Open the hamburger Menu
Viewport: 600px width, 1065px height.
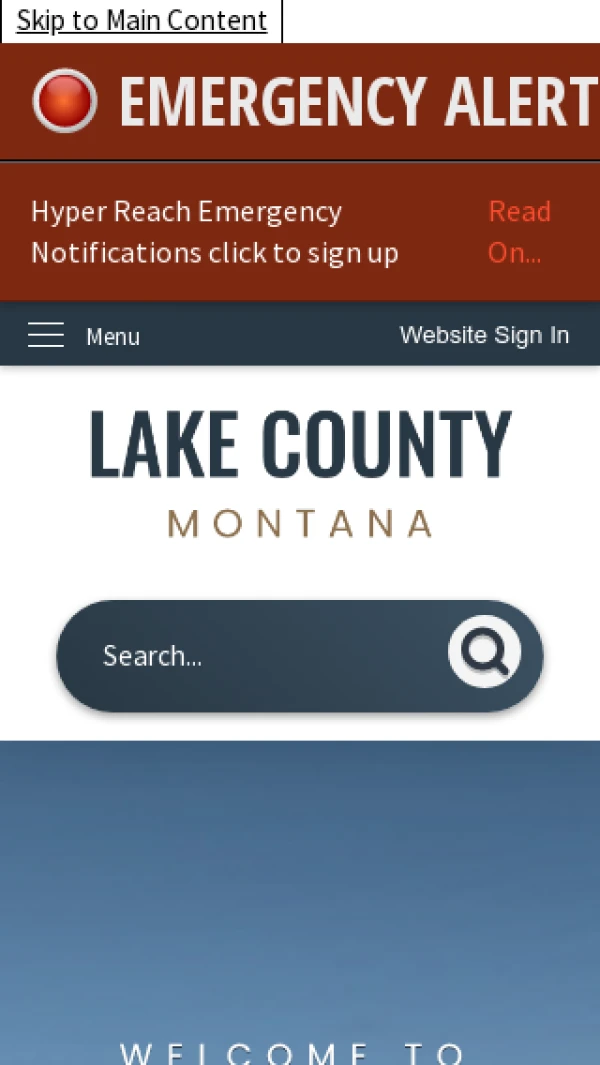[x=83, y=336]
